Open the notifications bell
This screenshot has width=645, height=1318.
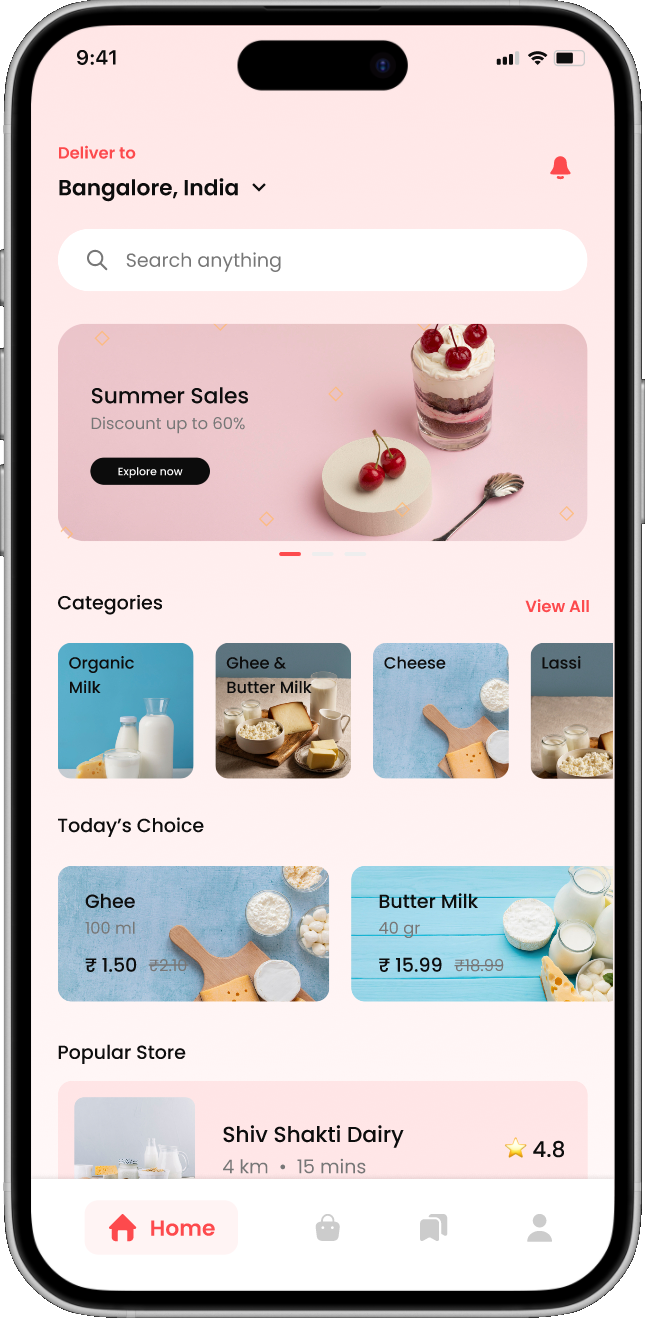pyautogui.click(x=560, y=168)
